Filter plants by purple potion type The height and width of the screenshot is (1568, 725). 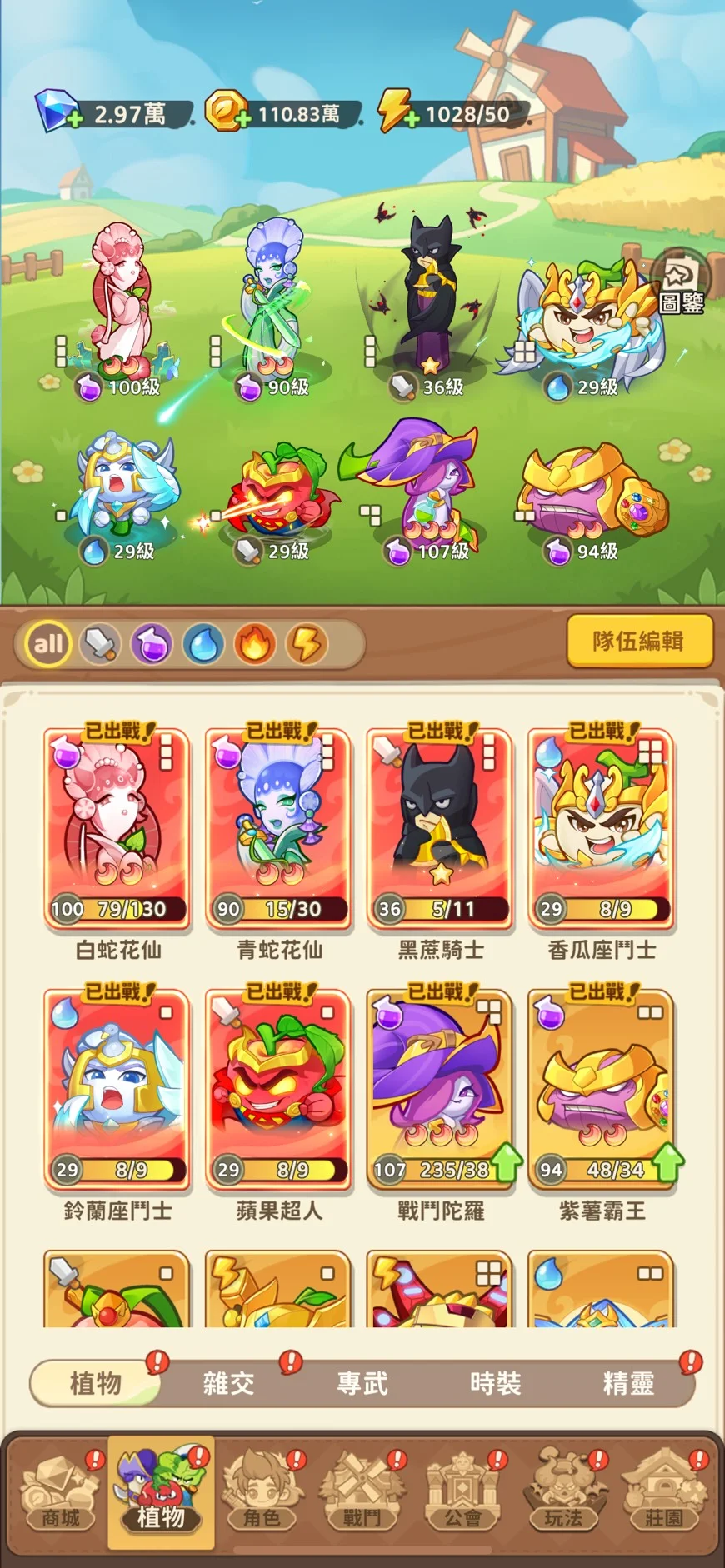click(x=152, y=643)
